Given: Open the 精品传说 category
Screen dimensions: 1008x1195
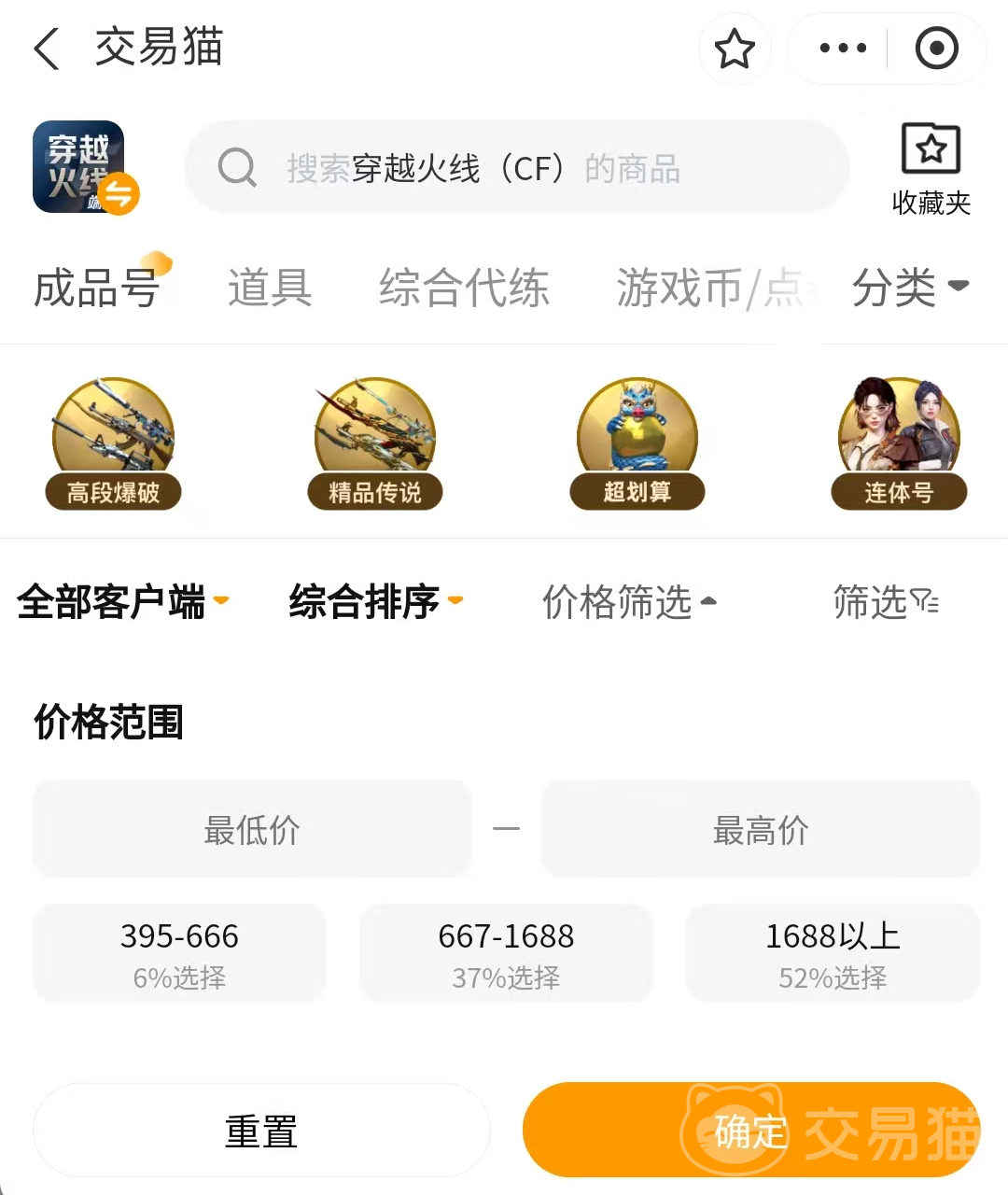Looking at the screenshot, I should (375, 443).
